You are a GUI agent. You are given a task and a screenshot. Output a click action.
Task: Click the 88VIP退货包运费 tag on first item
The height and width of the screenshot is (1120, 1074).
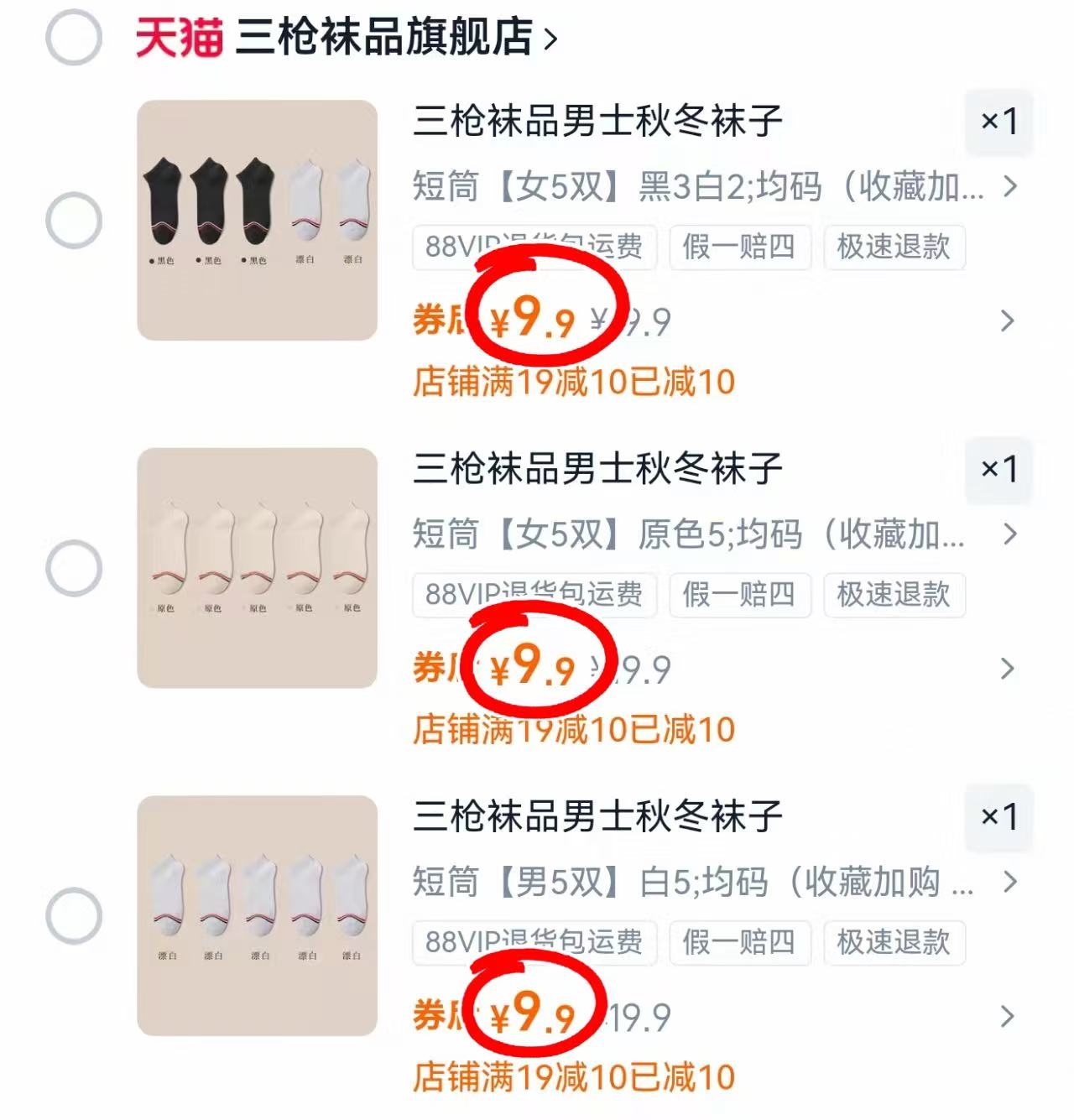click(534, 248)
